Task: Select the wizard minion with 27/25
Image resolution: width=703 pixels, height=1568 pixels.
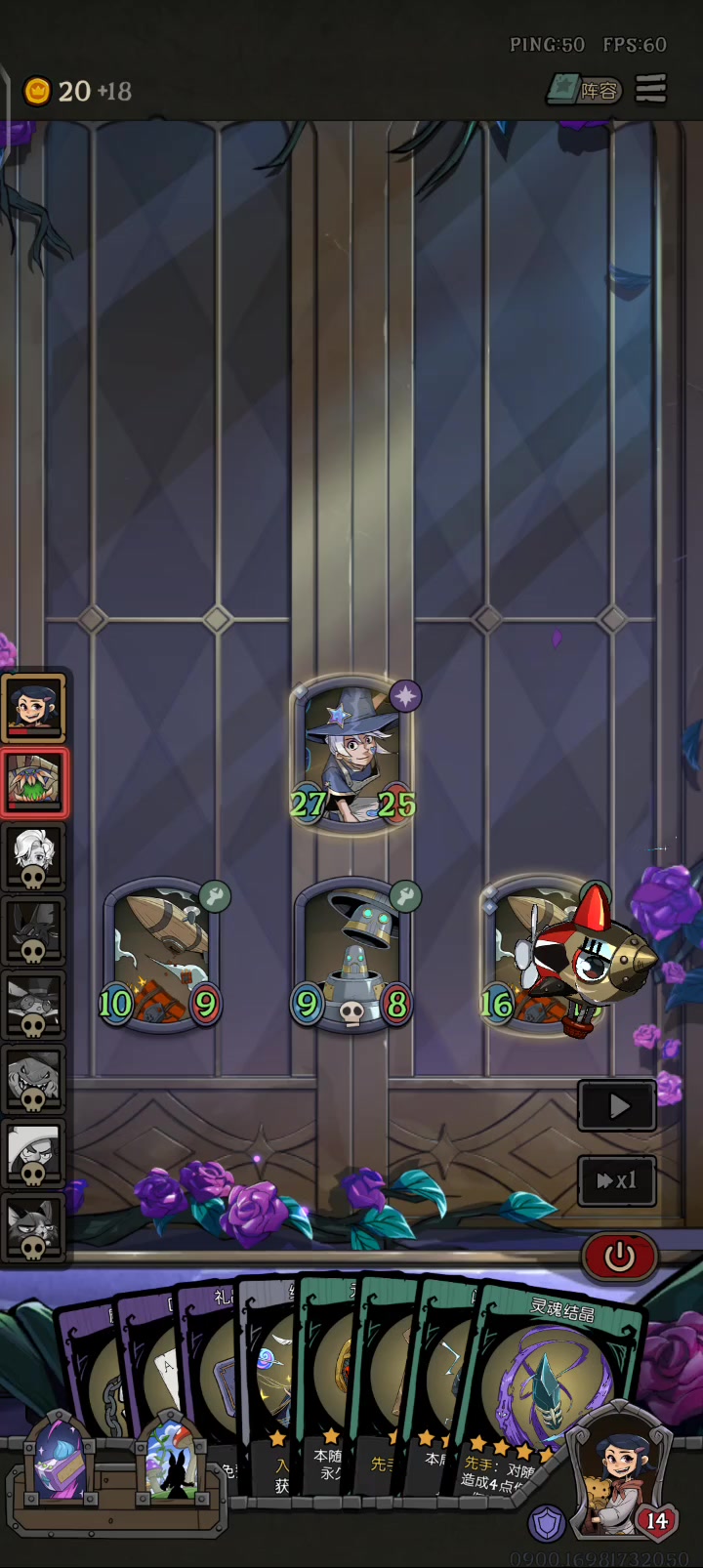Action: click(x=352, y=754)
